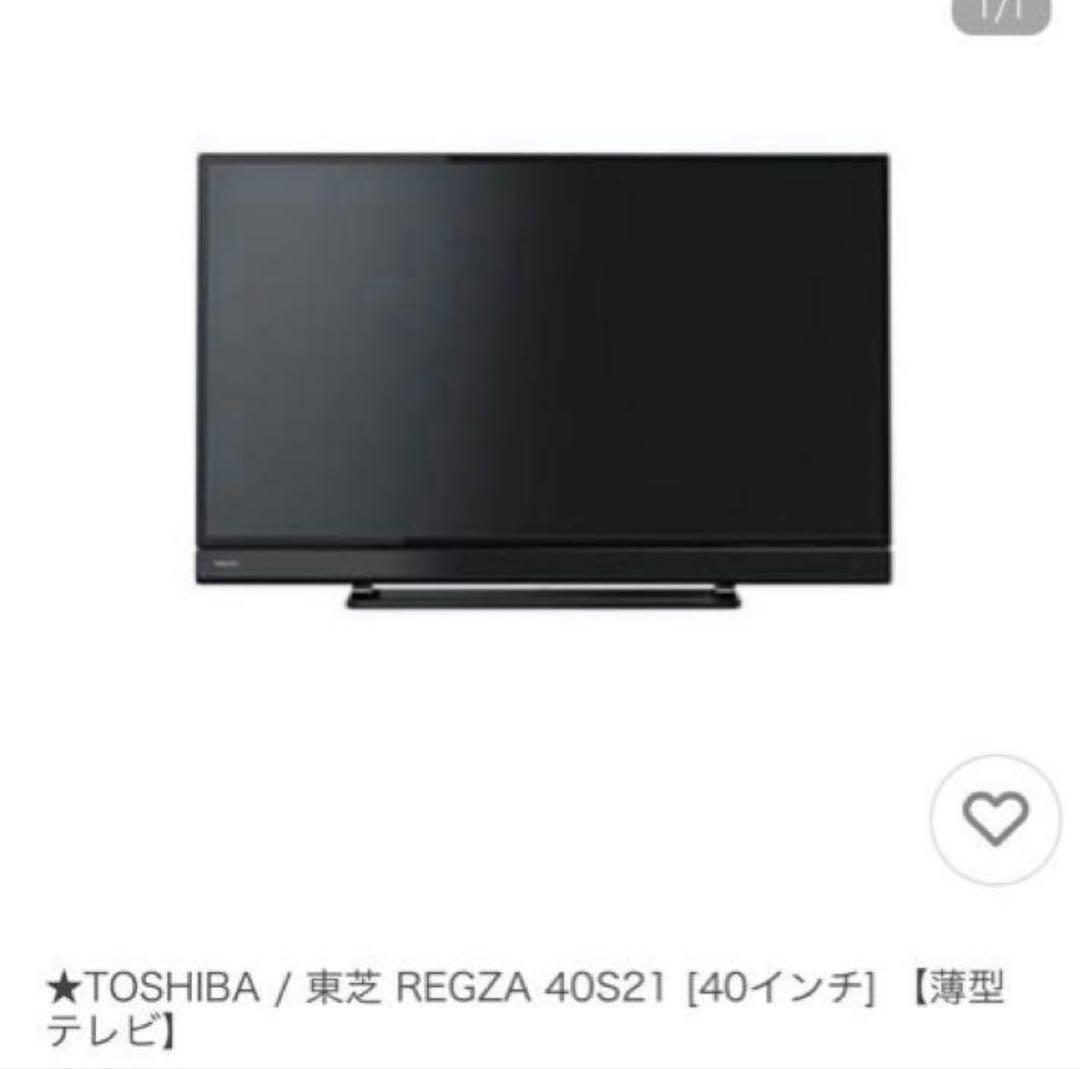Open the Toshiba TV product photo
The height and width of the screenshot is (1069, 1080).
542,380
